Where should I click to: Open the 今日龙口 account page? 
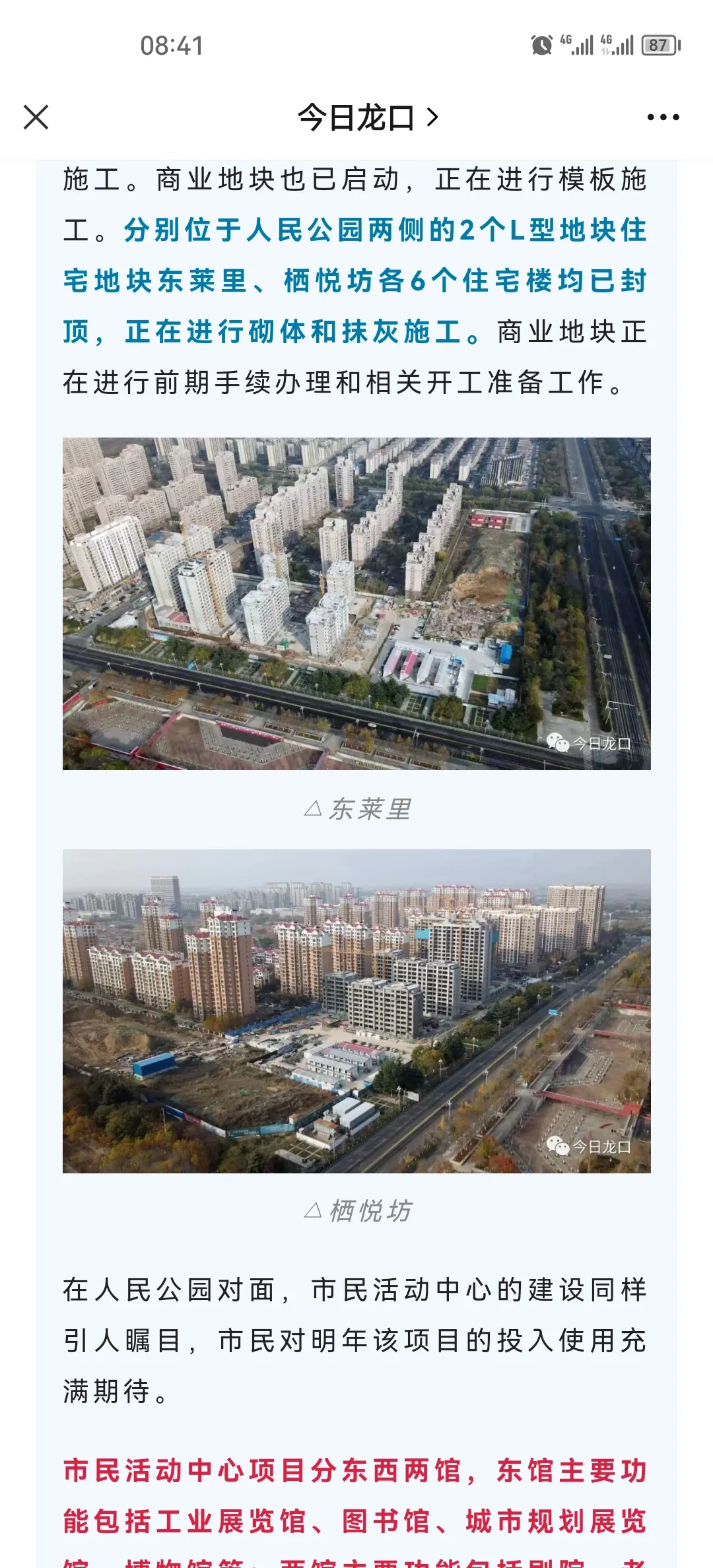pyautogui.click(x=367, y=117)
